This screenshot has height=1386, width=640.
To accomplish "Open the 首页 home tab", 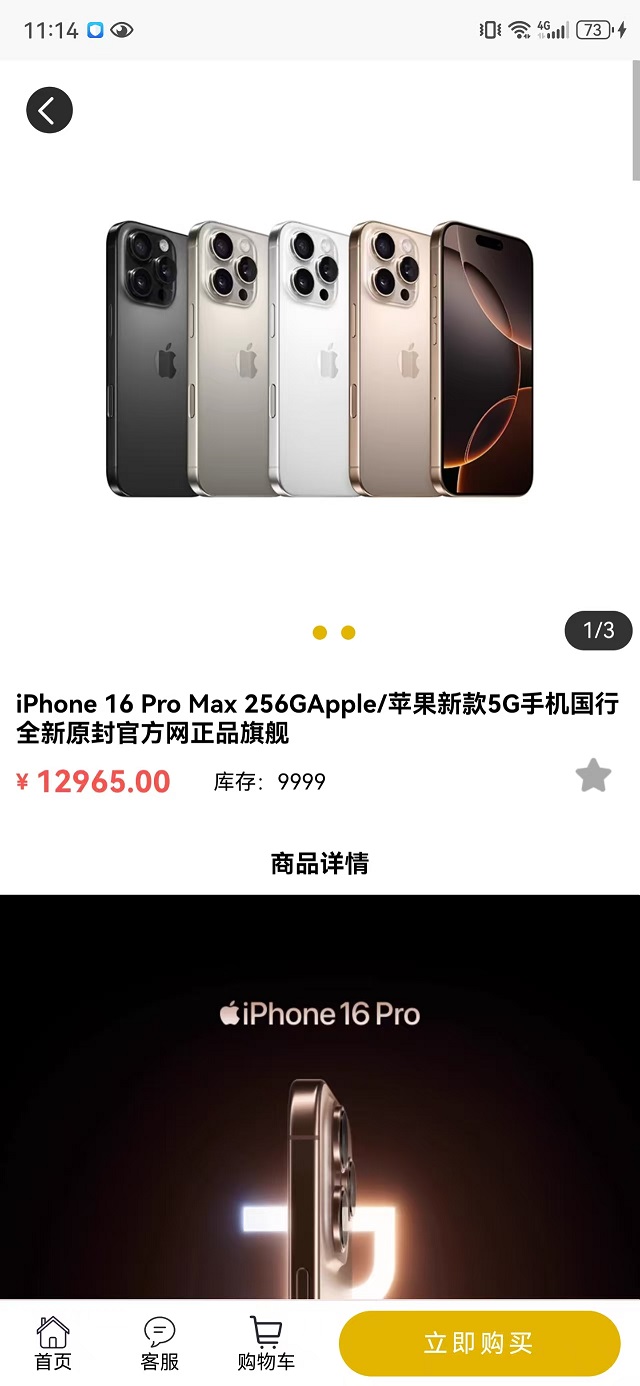I will pos(53,1343).
